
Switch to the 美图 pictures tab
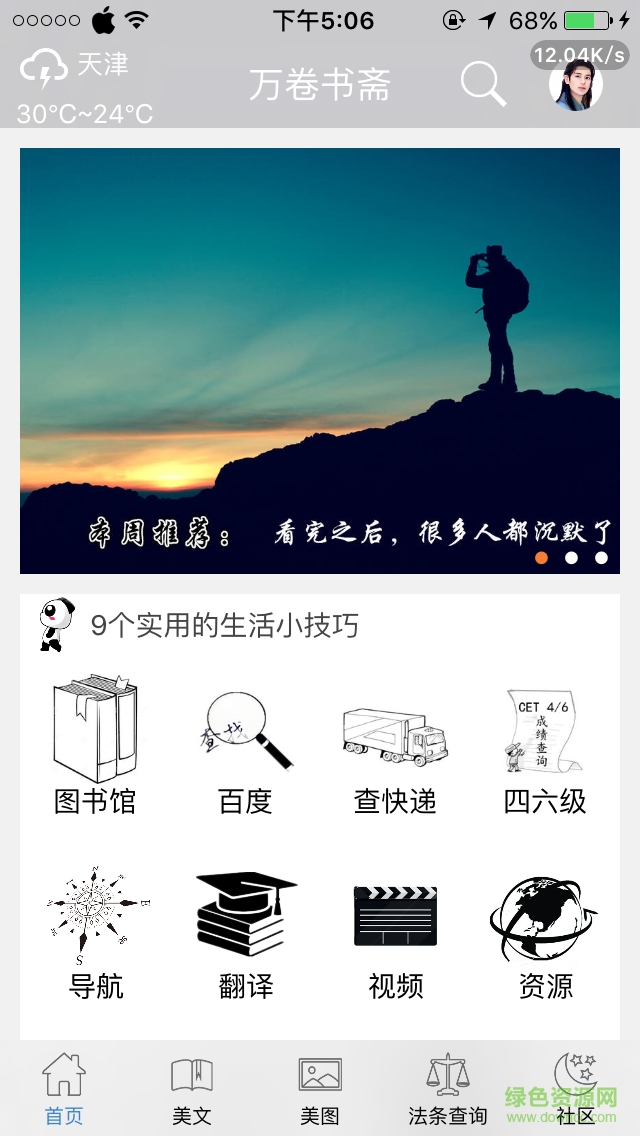click(320, 1089)
